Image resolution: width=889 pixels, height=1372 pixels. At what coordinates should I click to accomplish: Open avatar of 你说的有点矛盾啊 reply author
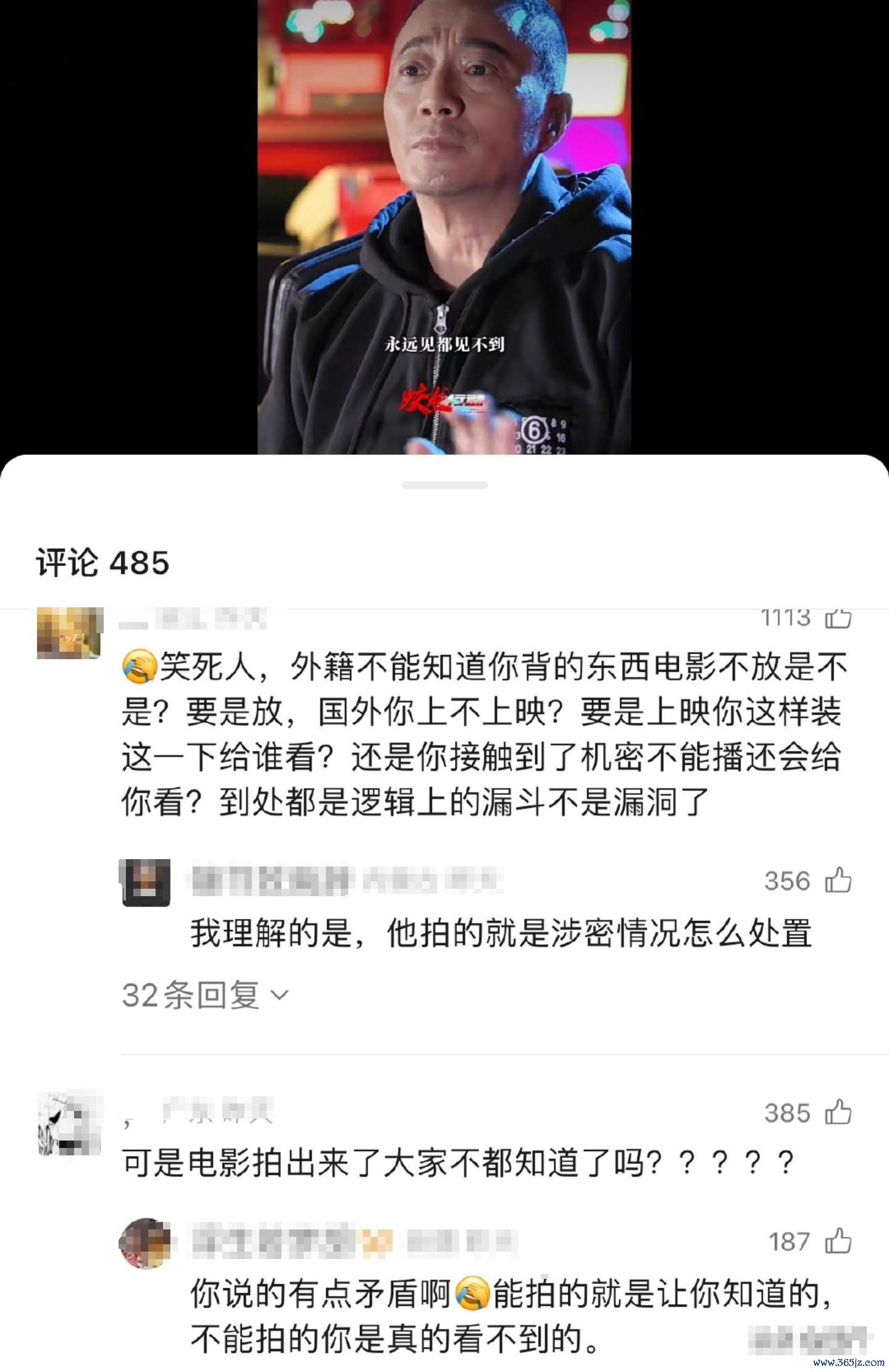pyautogui.click(x=145, y=1242)
